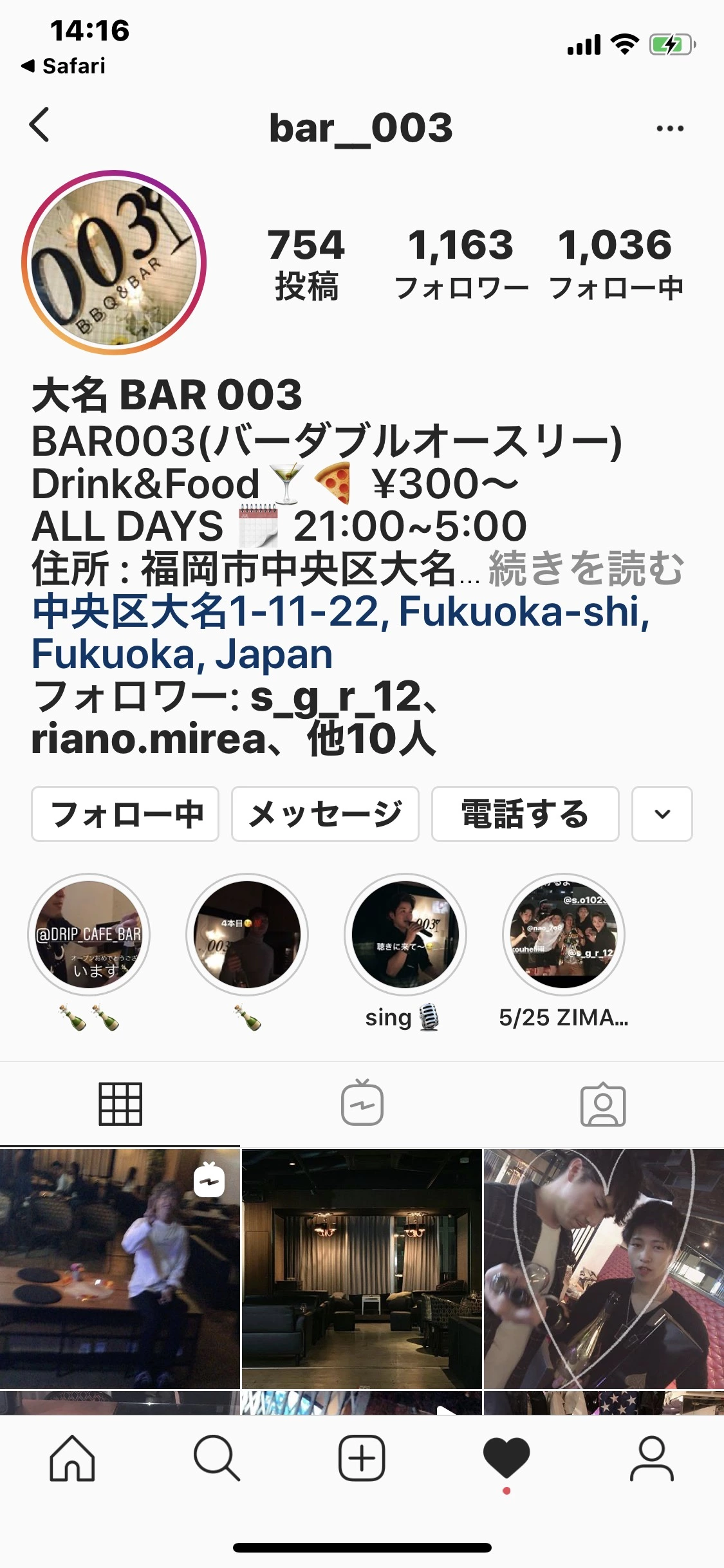Screen dimensions: 724x1568
Task: Open the 1,036 フォロー中 following list
Action: tap(615, 263)
